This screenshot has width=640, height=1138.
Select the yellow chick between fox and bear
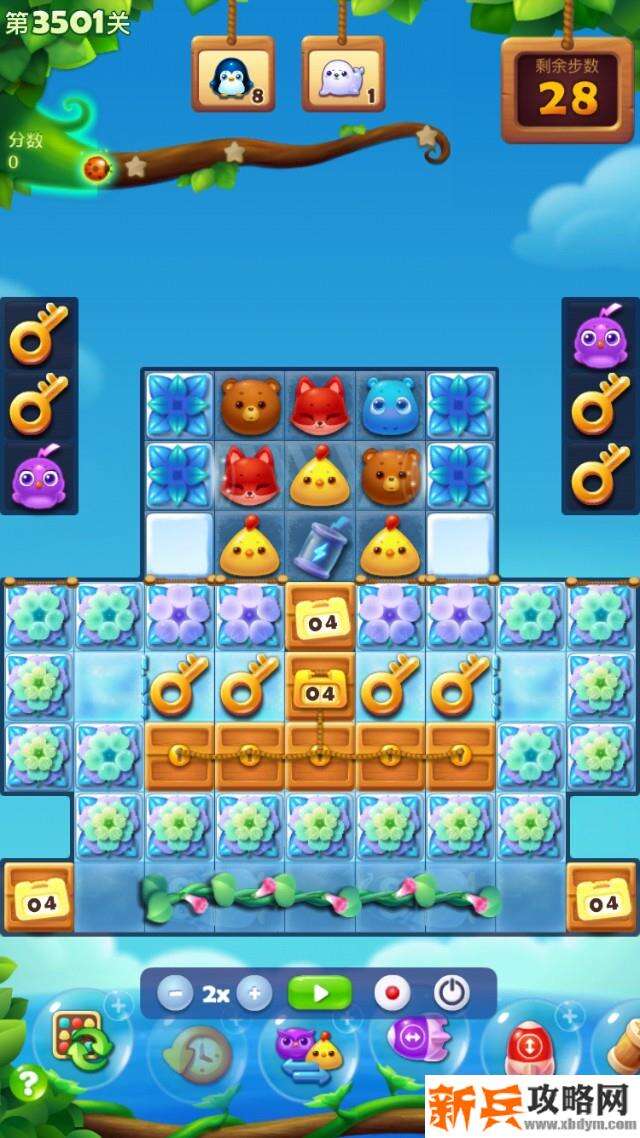point(320,477)
